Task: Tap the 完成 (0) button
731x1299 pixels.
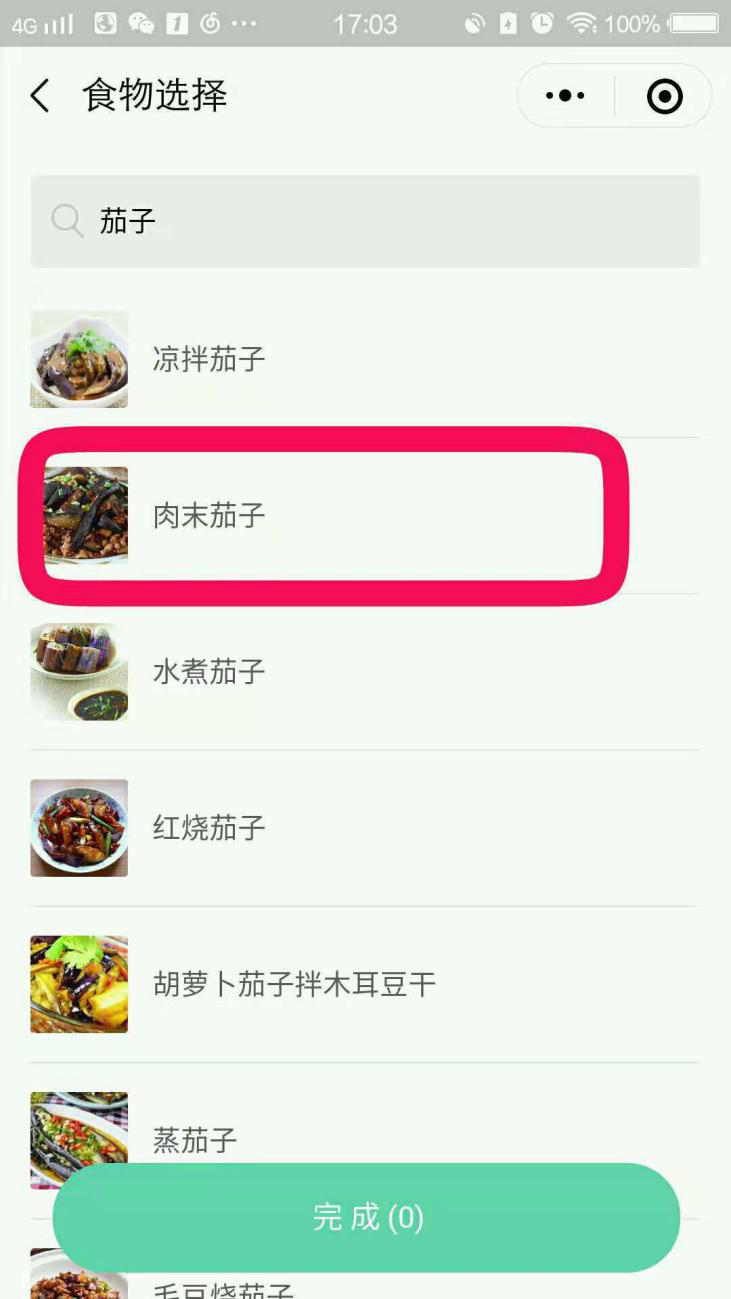Action: click(x=366, y=1217)
